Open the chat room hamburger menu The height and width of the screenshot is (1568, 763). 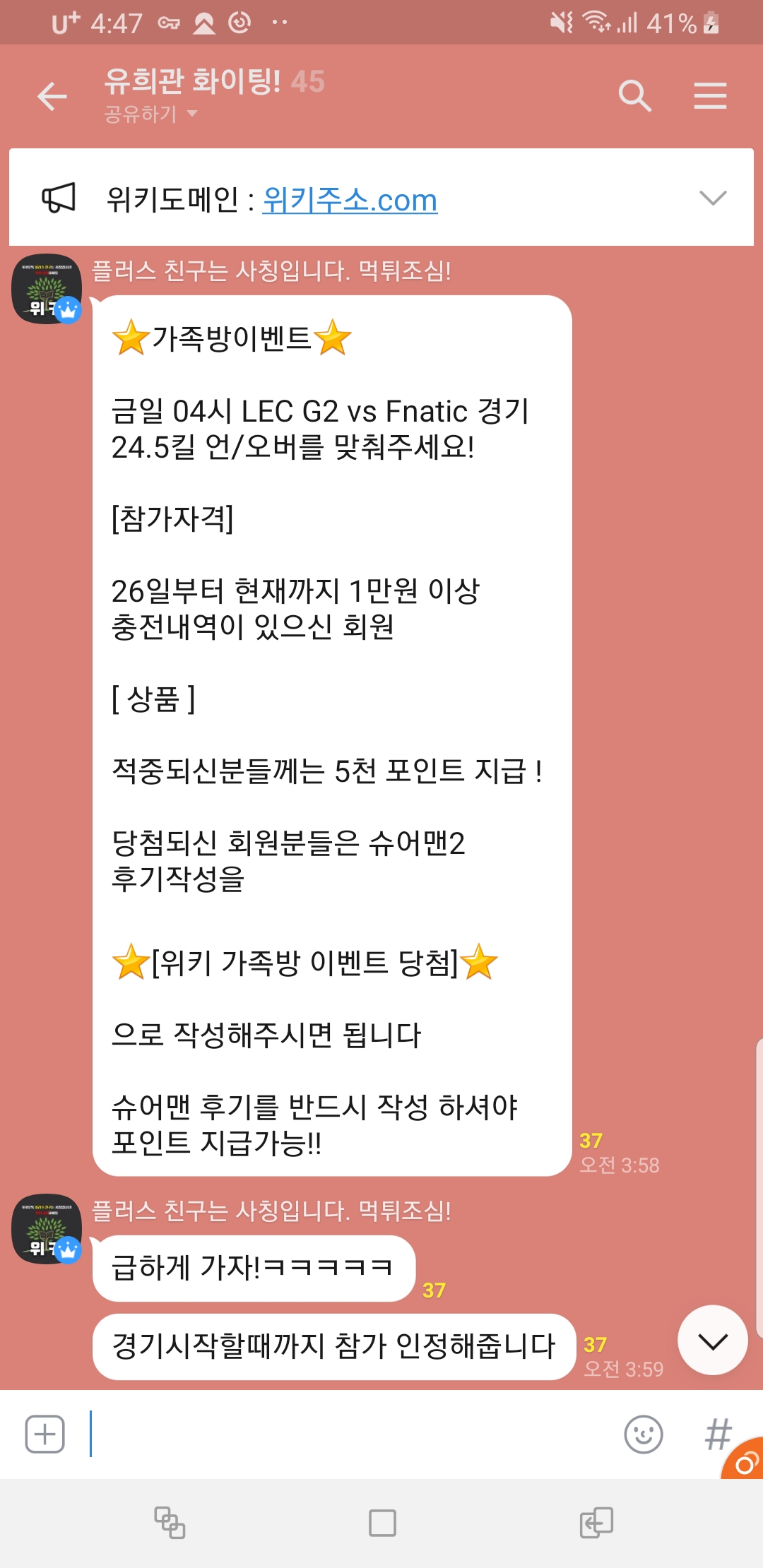[710, 96]
